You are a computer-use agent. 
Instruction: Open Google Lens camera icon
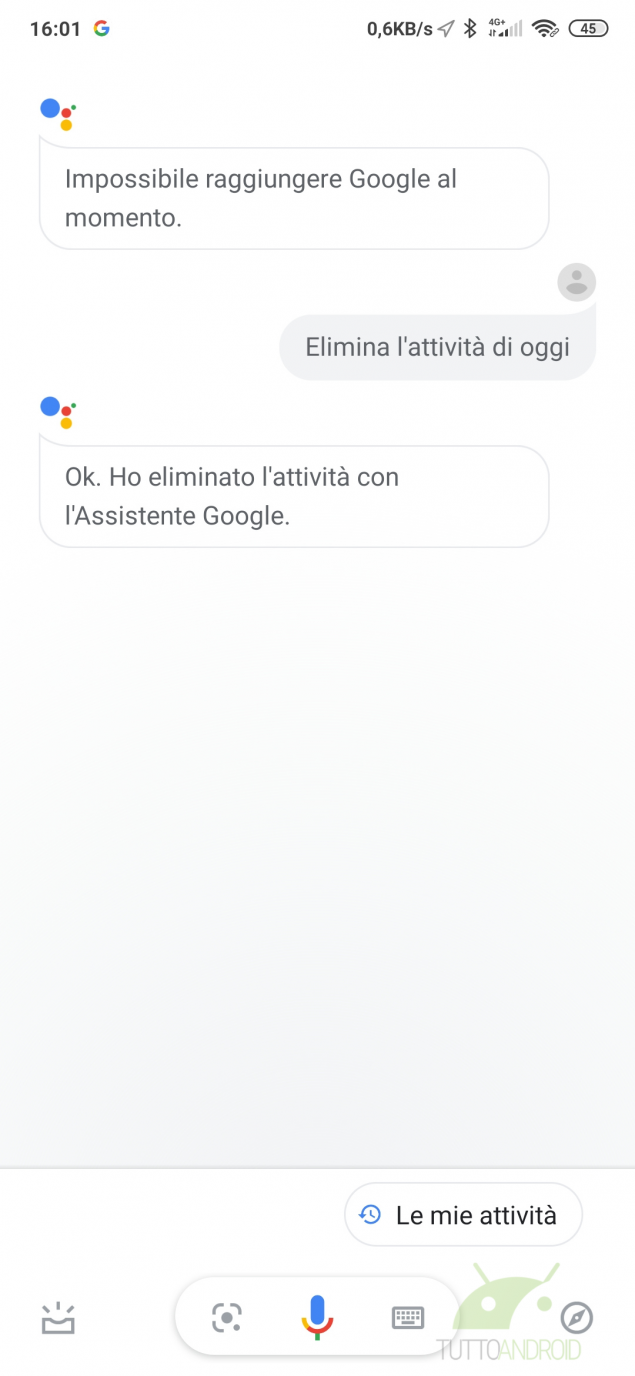coord(227,1318)
